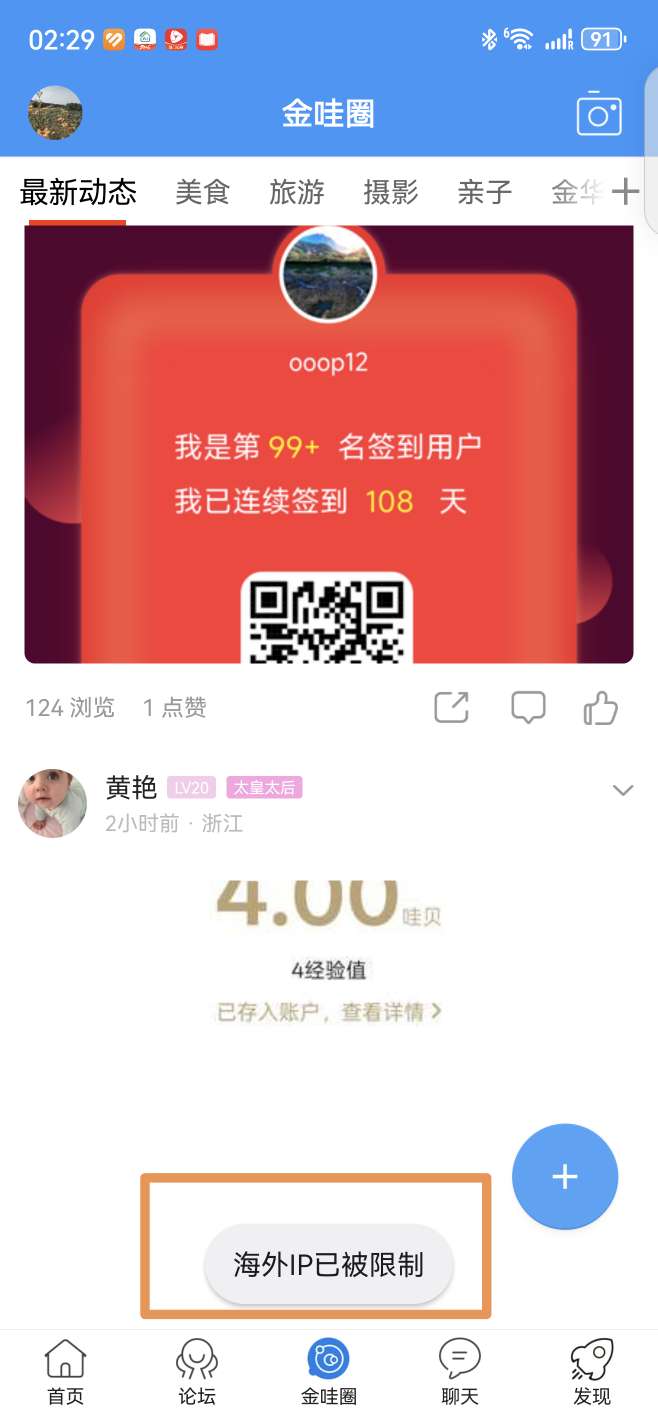The height and width of the screenshot is (1416, 658).
Task: Switch to the 摄影 tab
Action: coord(390,192)
